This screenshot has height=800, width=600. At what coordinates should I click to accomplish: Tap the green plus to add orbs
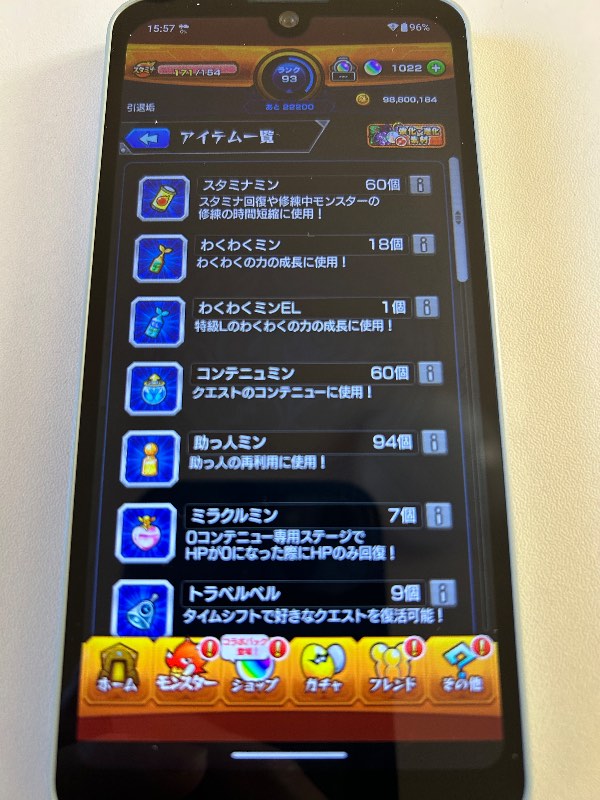coord(435,68)
